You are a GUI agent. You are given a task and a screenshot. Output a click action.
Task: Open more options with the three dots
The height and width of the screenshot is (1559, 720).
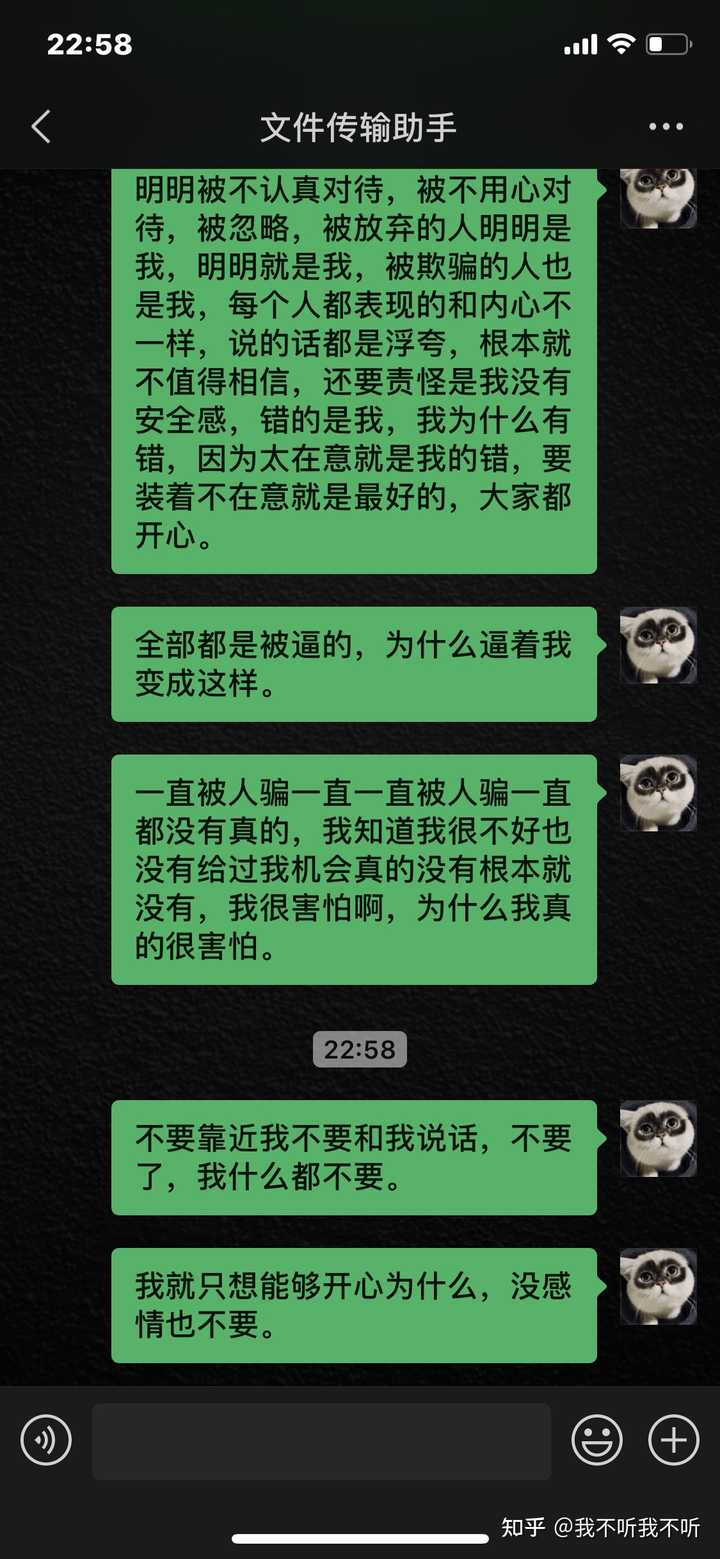click(x=664, y=126)
